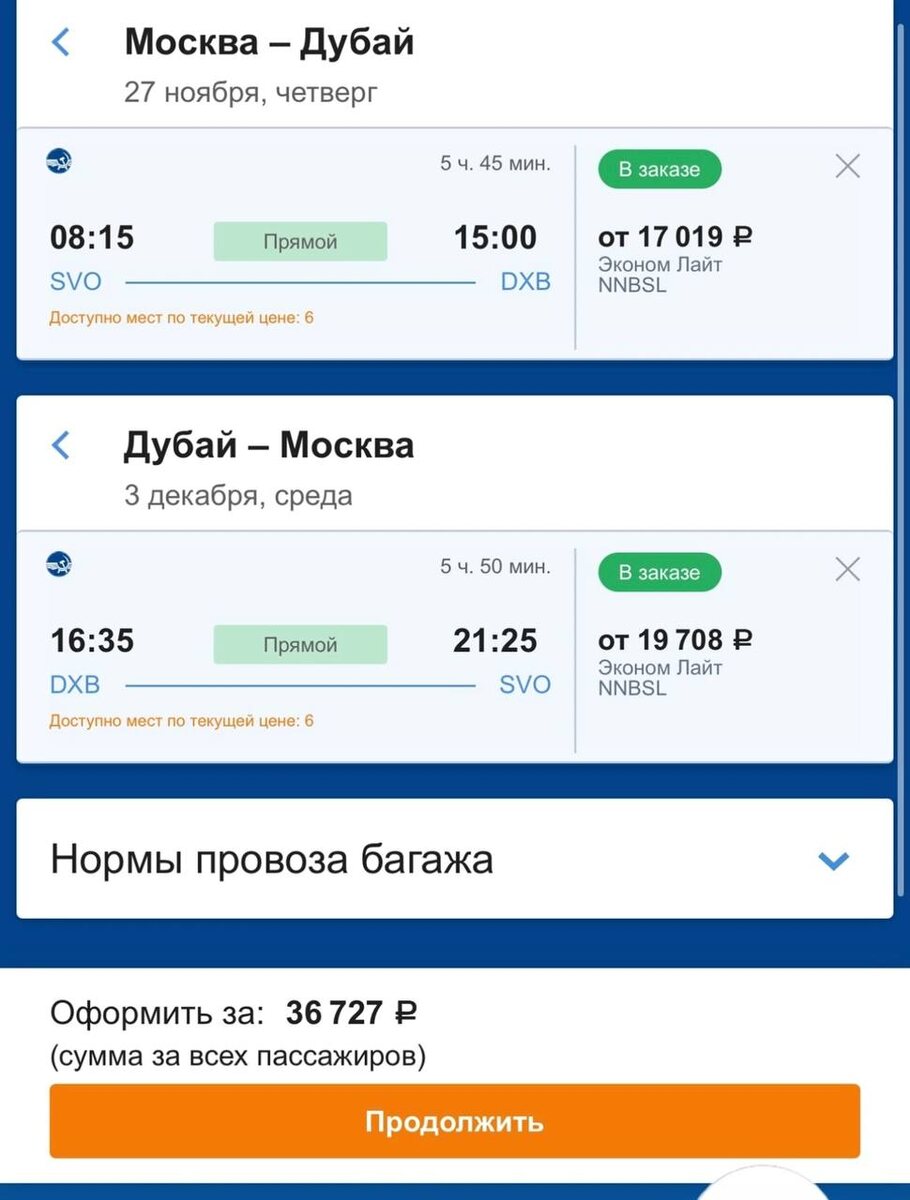Open the Дубай – Москва route header
The image size is (910, 1200).
(270, 446)
